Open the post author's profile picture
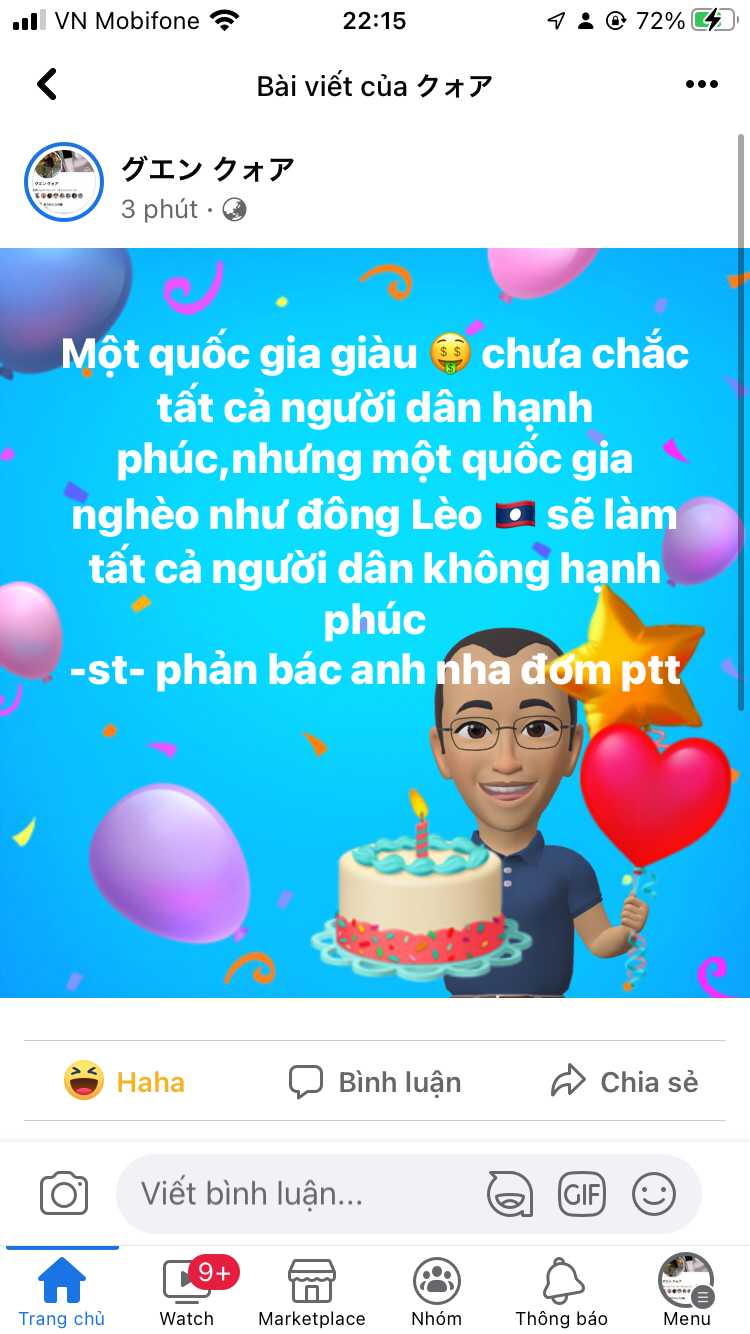Image resolution: width=750 pixels, height=1334 pixels. coord(64,181)
